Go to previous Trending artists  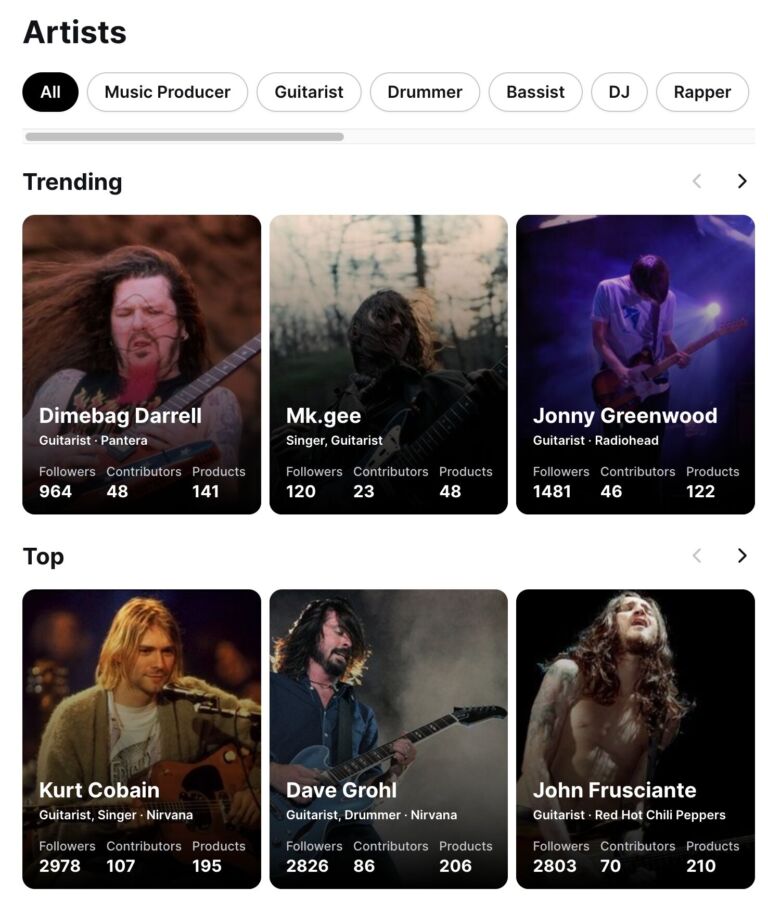tap(697, 181)
